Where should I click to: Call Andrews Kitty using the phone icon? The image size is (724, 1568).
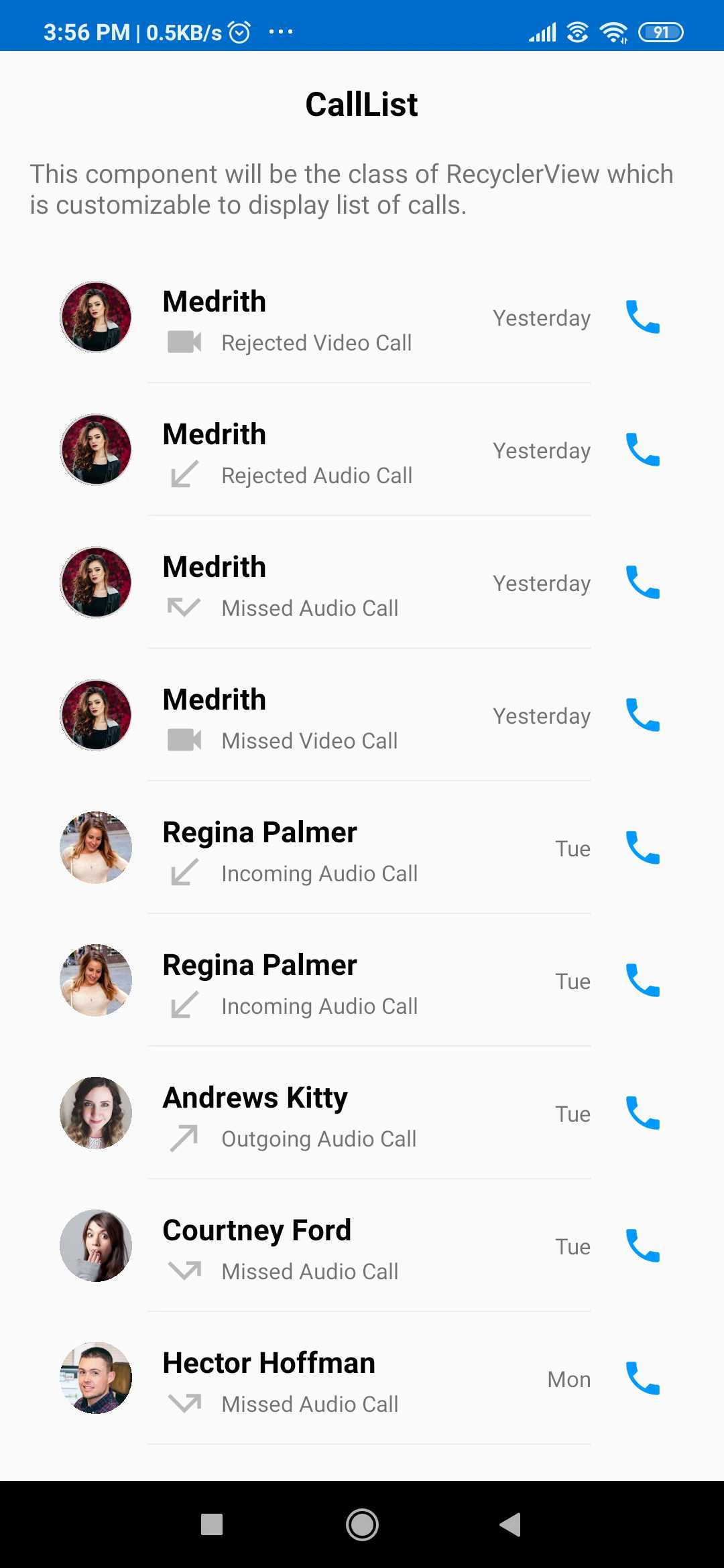642,1113
